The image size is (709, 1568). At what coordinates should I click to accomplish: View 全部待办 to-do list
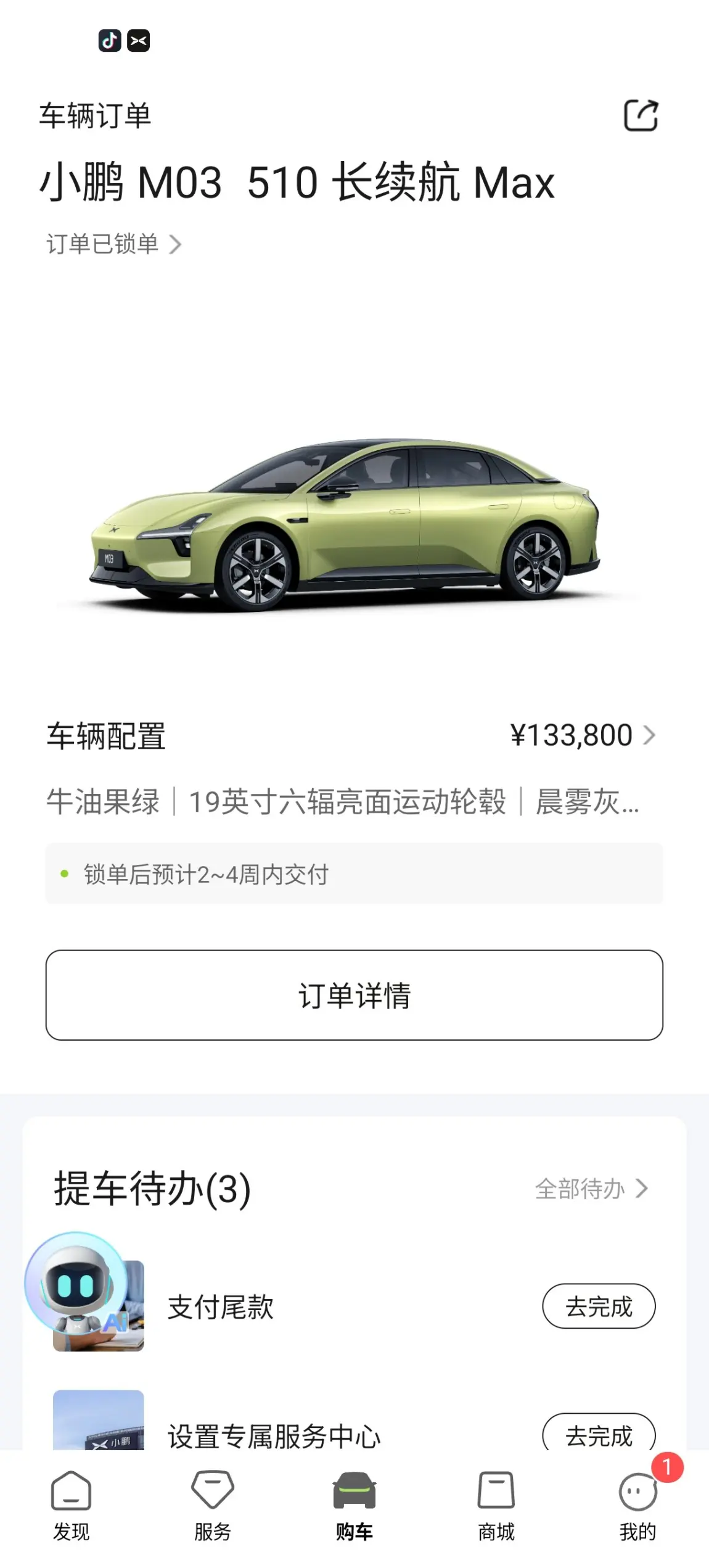[591, 1189]
